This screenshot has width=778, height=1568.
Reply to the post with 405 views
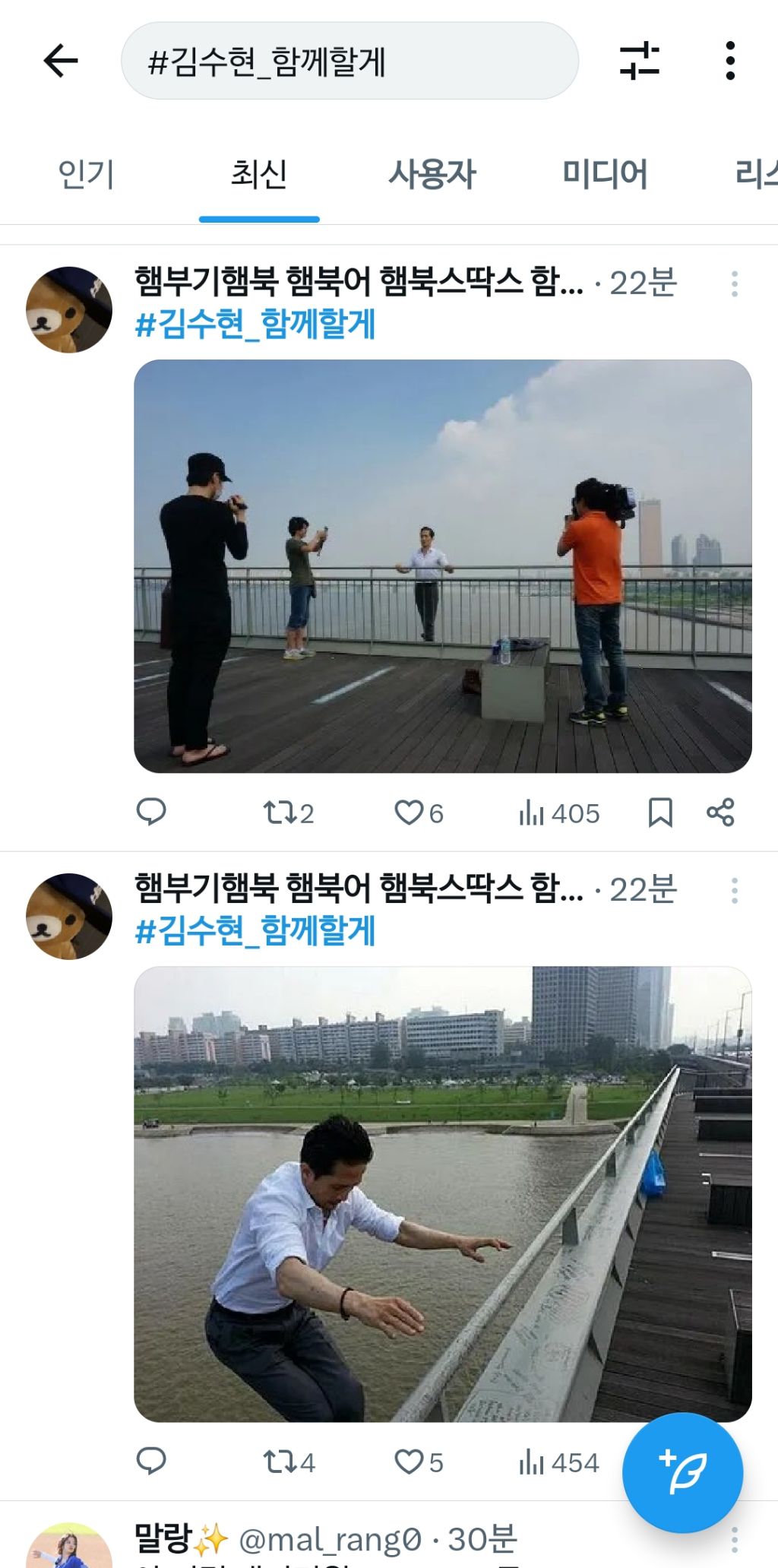pos(151,813)
